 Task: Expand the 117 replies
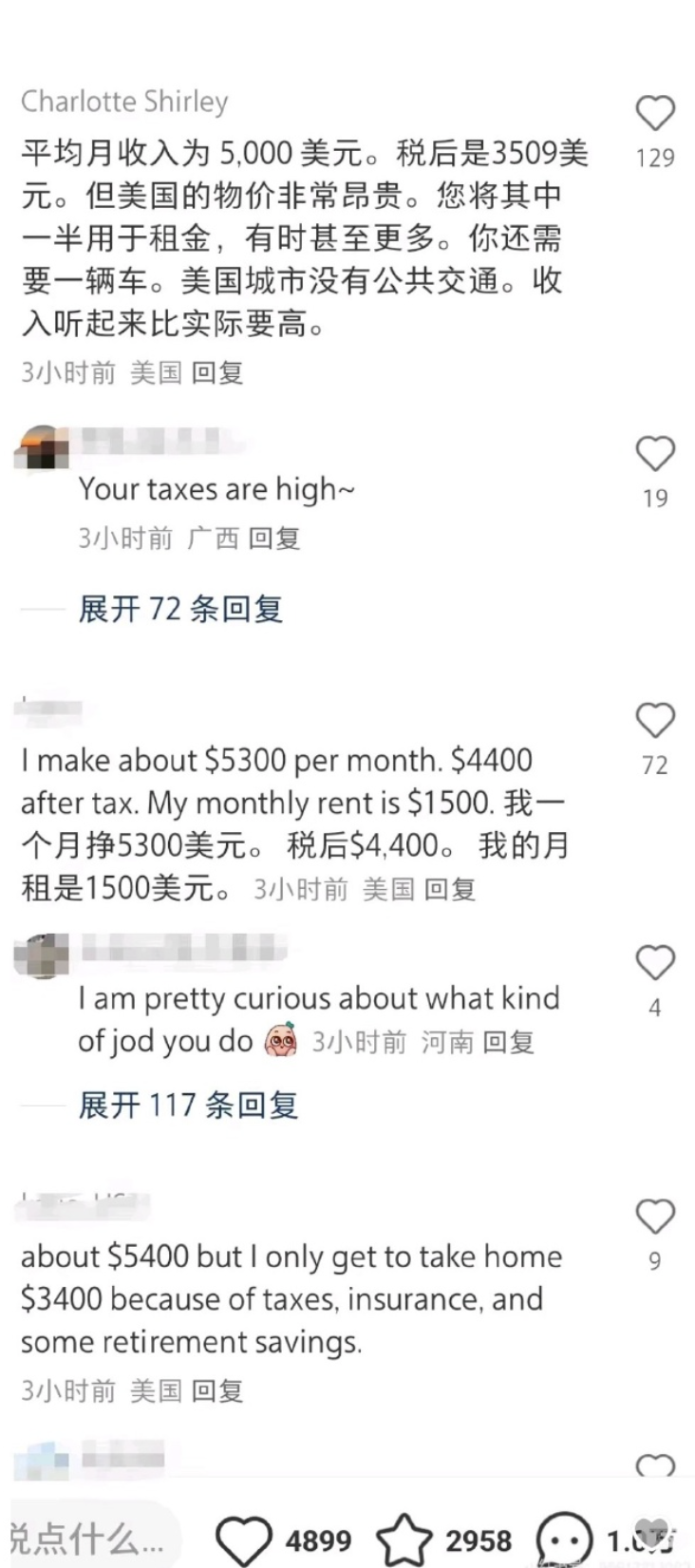click(188, 1105)
